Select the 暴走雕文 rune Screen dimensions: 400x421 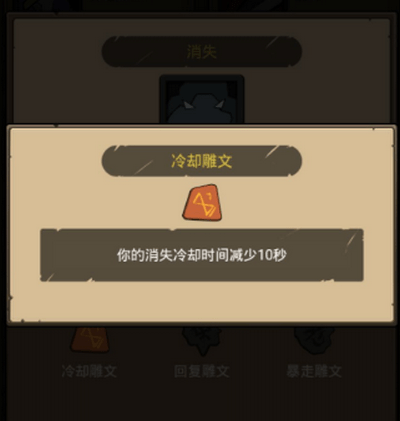(314, 339)
